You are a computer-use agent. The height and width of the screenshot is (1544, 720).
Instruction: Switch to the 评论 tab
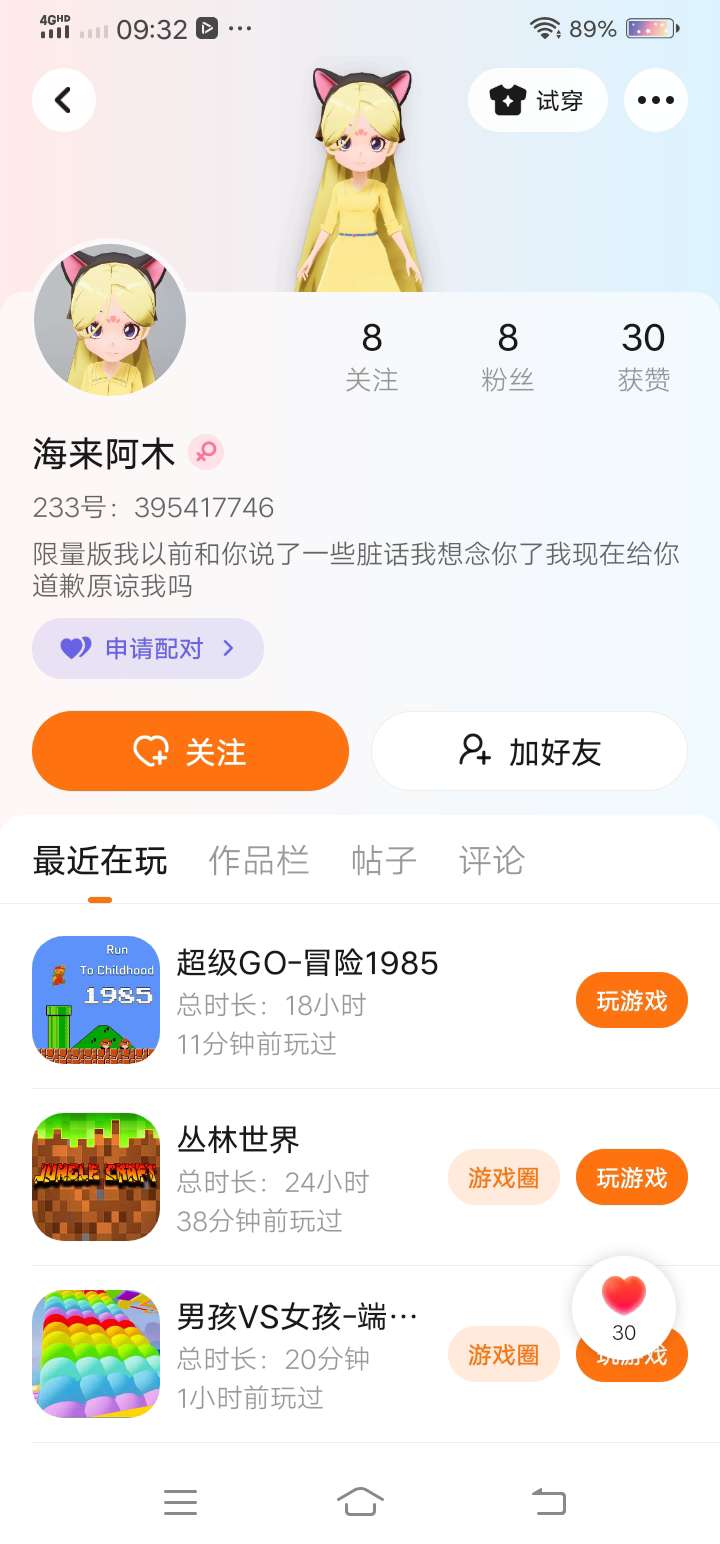491,860
